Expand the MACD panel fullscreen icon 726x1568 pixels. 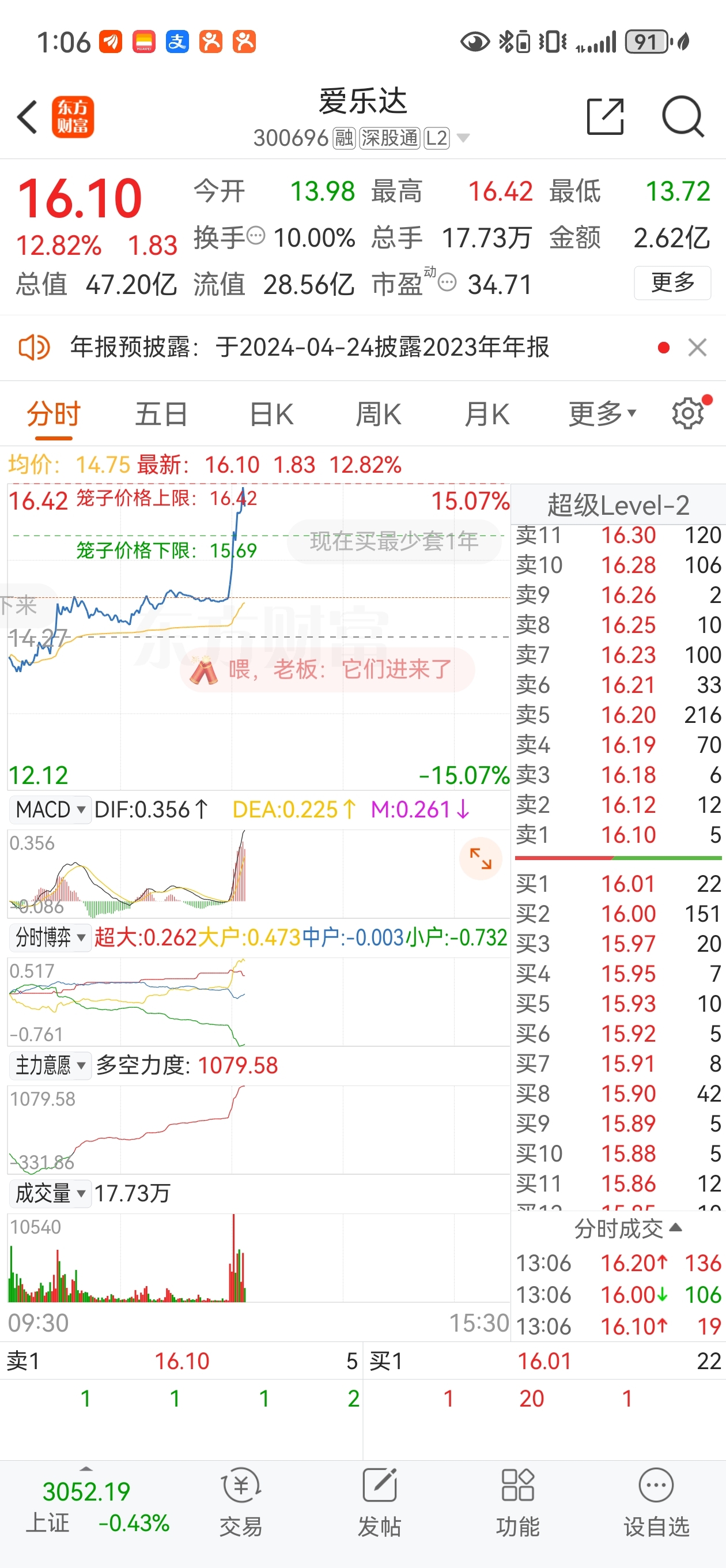pyautogui.click(x=480, y=859)
